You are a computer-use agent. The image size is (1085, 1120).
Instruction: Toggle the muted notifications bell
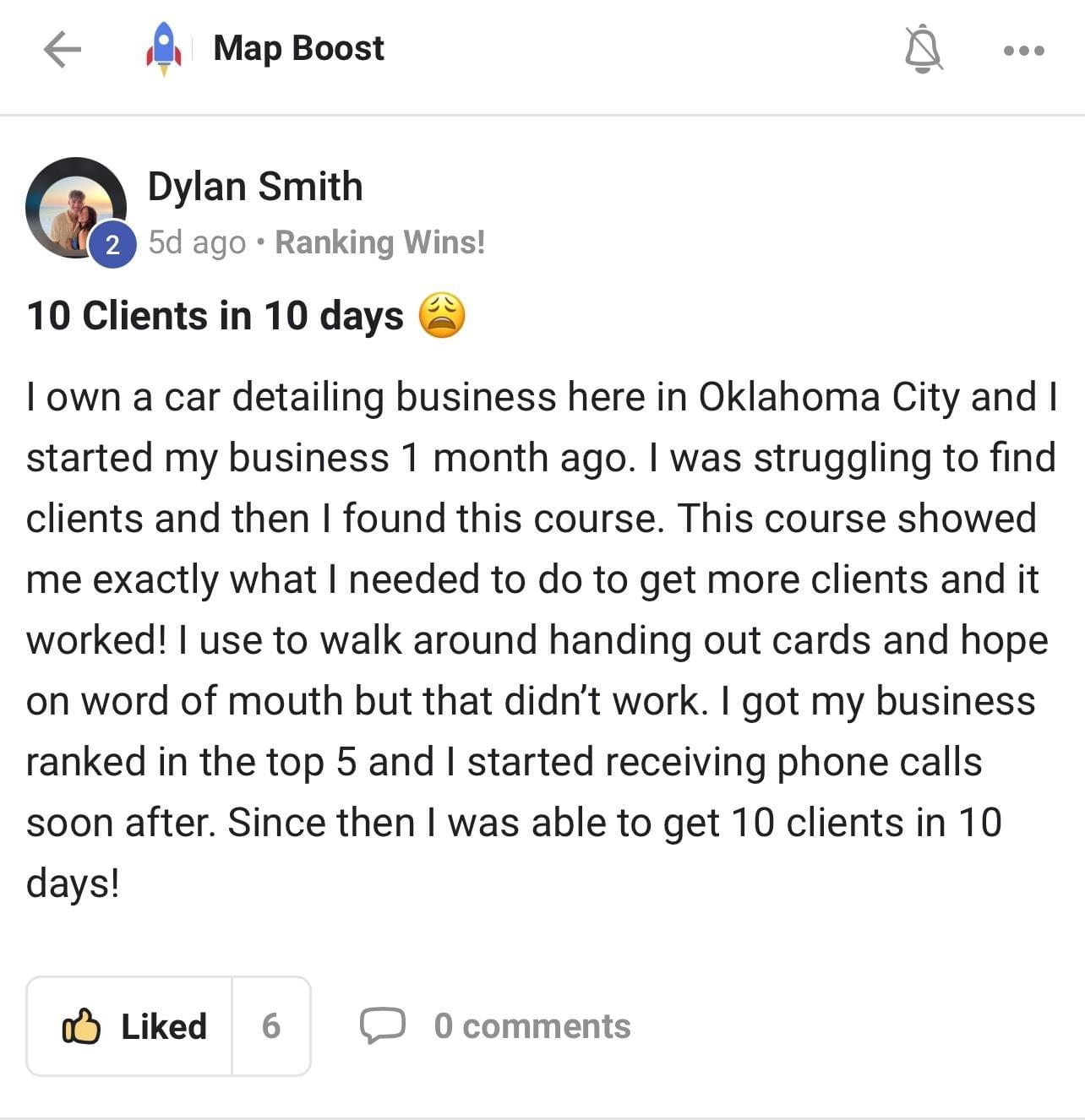(x=923, y=49)
